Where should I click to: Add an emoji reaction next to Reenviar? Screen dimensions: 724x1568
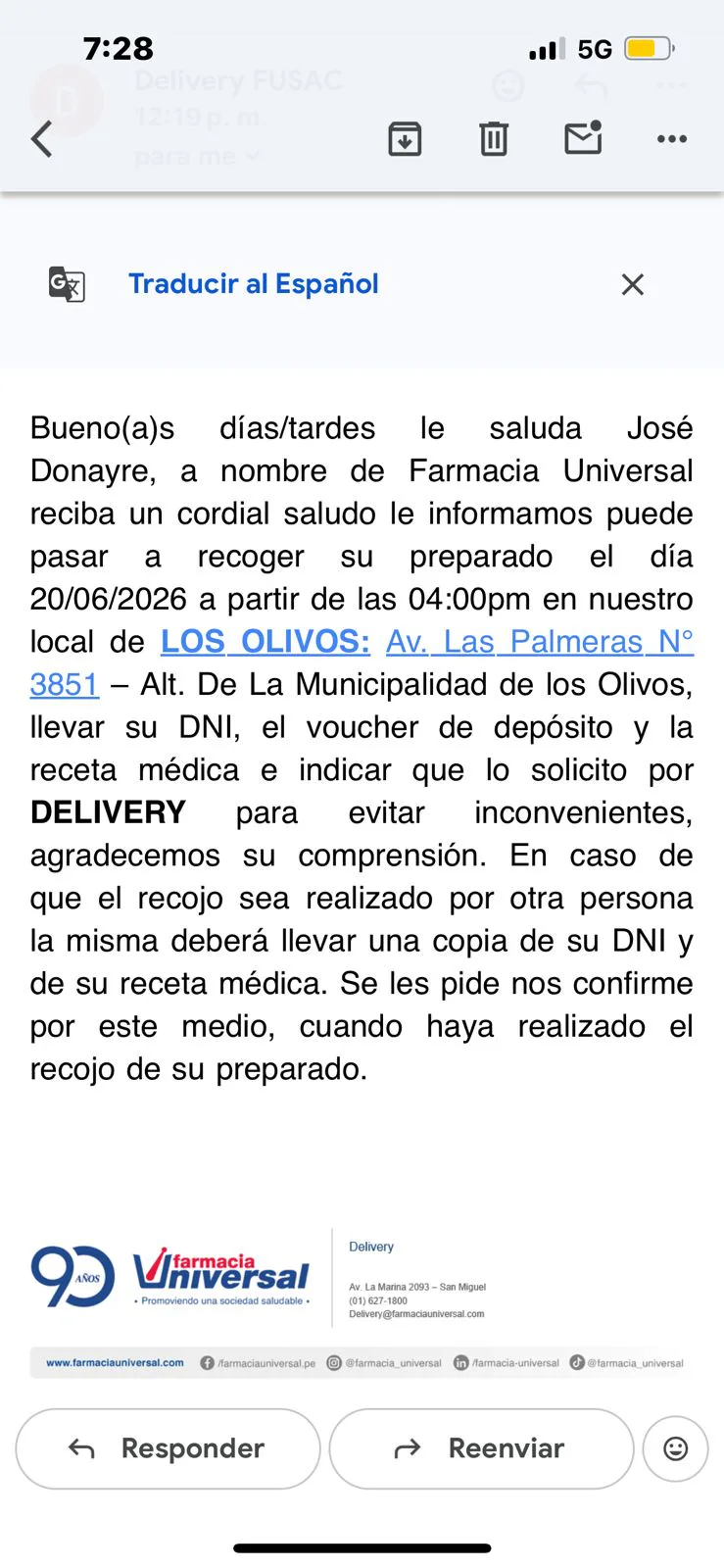click(x=676, y=1448)
